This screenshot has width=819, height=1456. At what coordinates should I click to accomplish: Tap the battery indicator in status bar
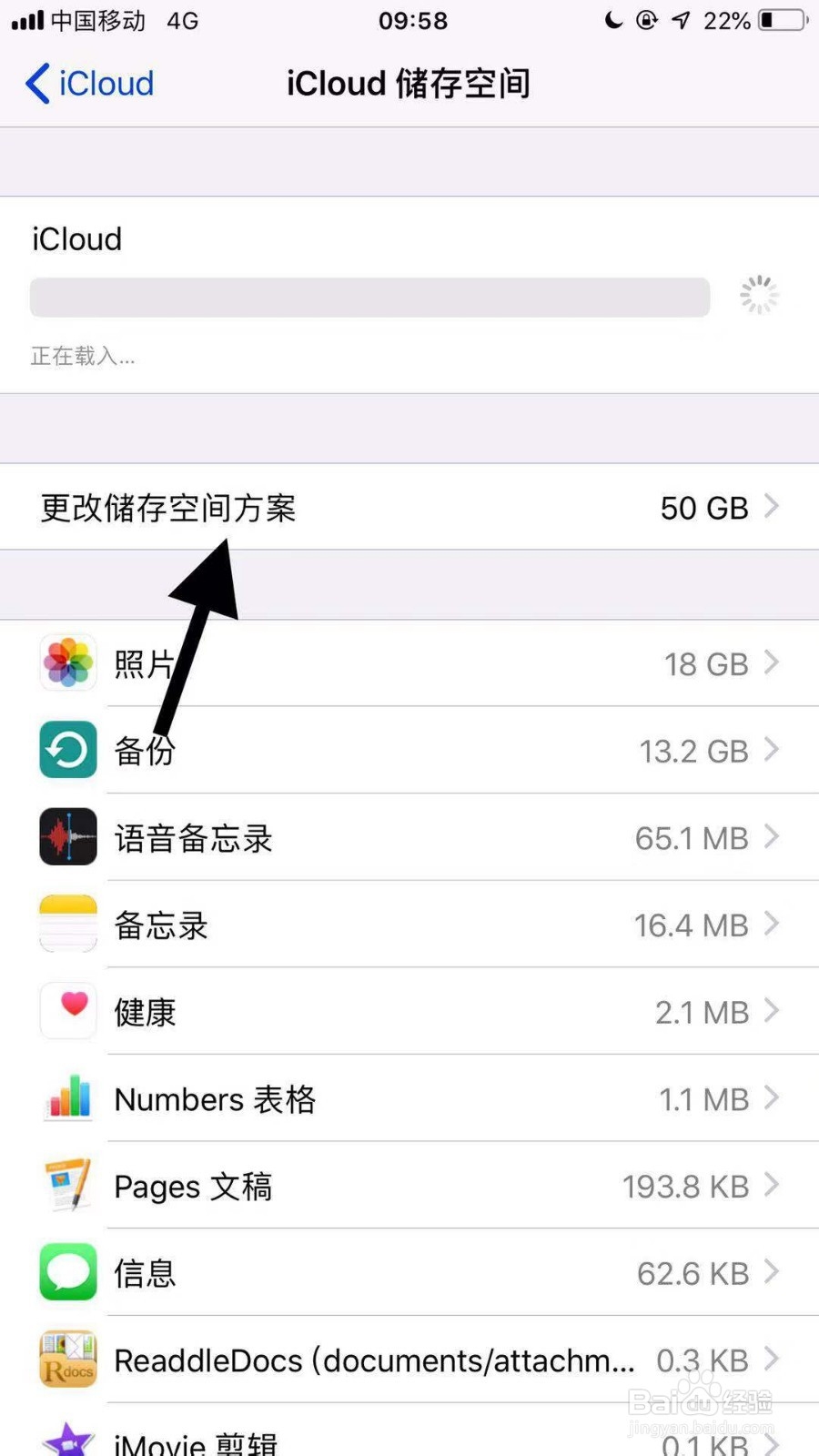click(778, 20)
